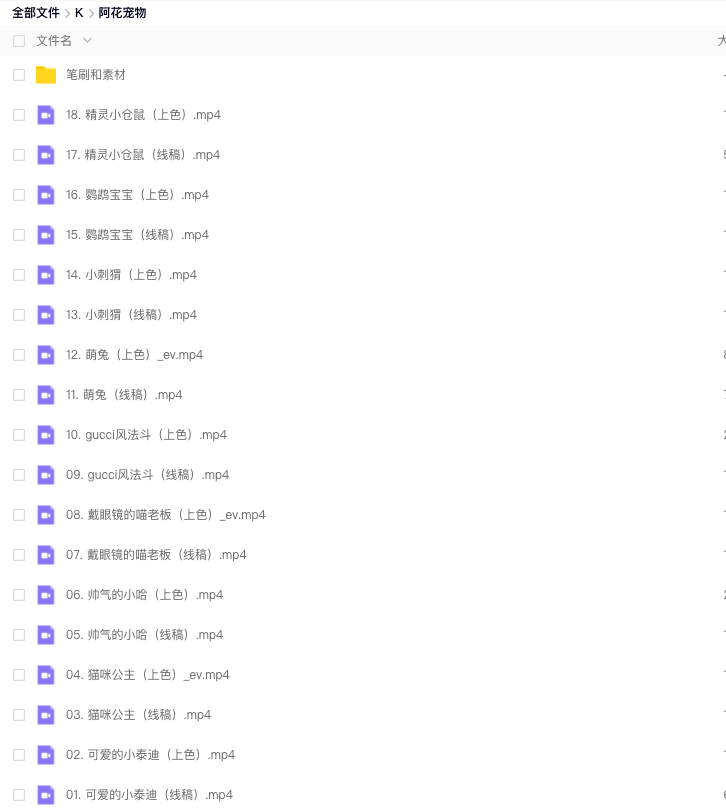Open 06. 帅气的小哈（上色）.mp4
The height and width of the screenshot is (809, 726).
pyautogui.click(x=144, y=595)
